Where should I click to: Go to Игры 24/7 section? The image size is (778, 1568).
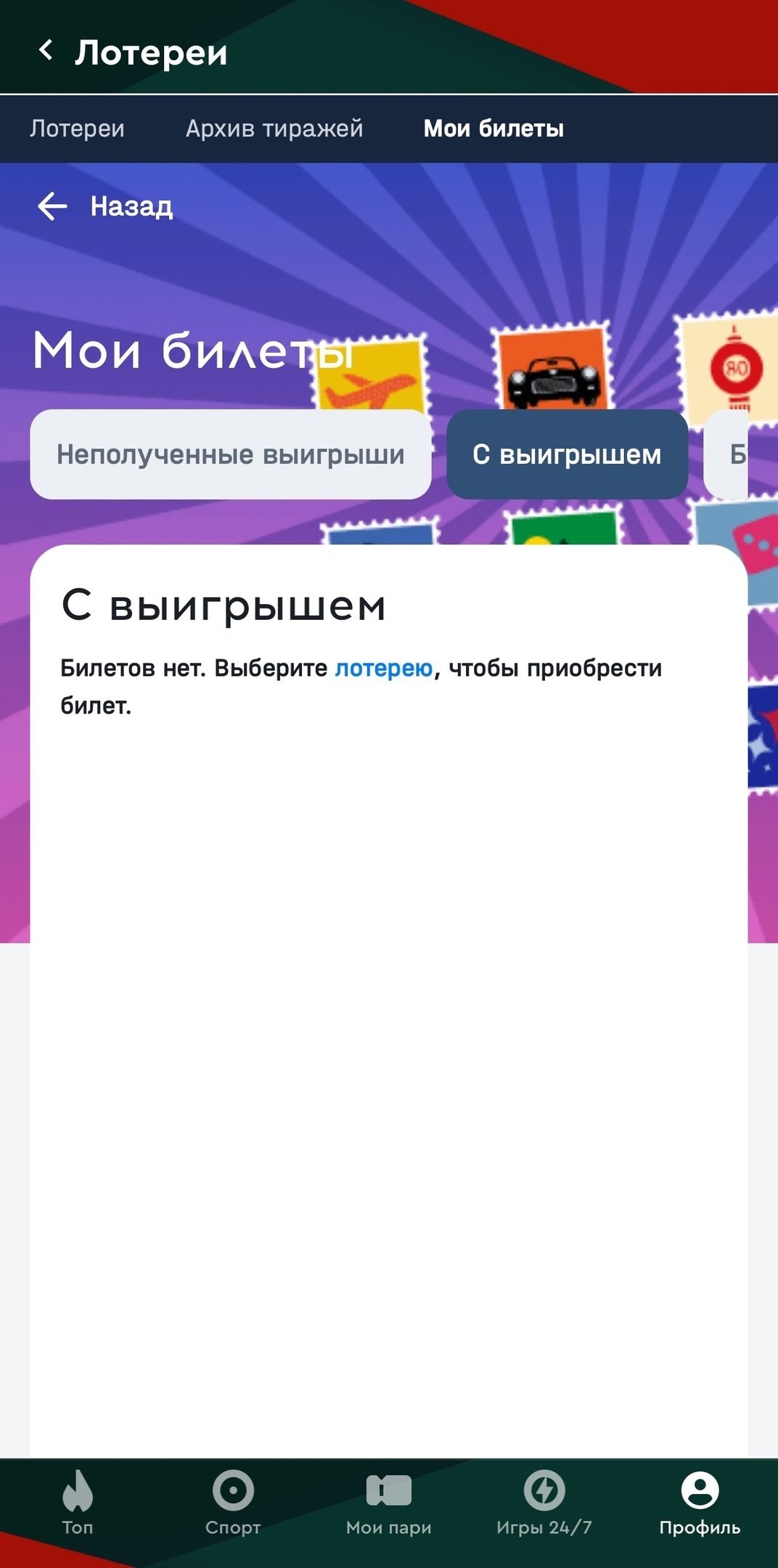tap(544, 1503)
